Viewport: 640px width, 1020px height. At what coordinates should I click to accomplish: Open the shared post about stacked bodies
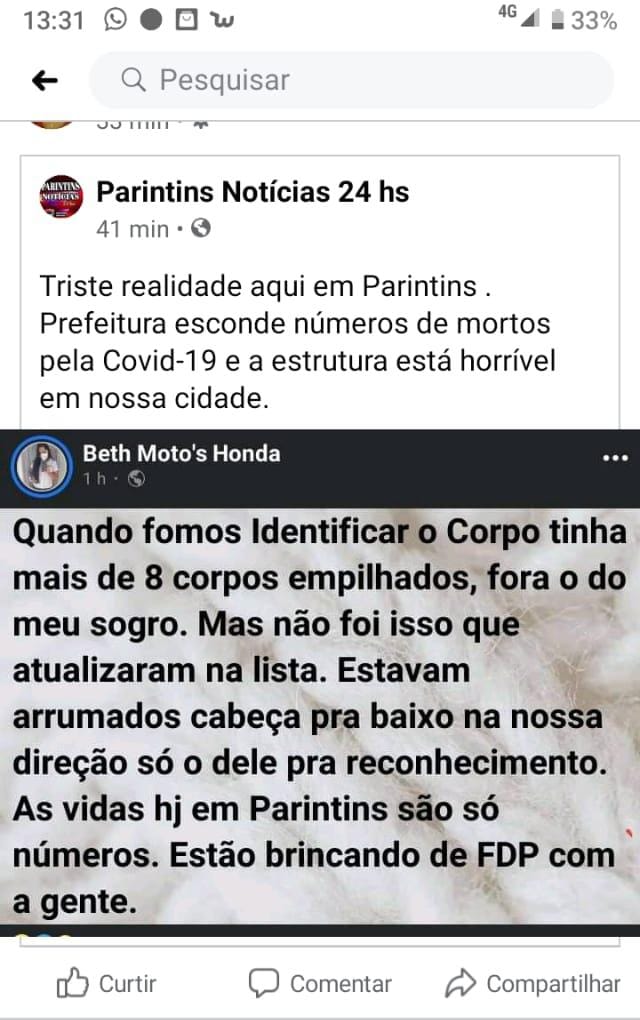[320, 715]
